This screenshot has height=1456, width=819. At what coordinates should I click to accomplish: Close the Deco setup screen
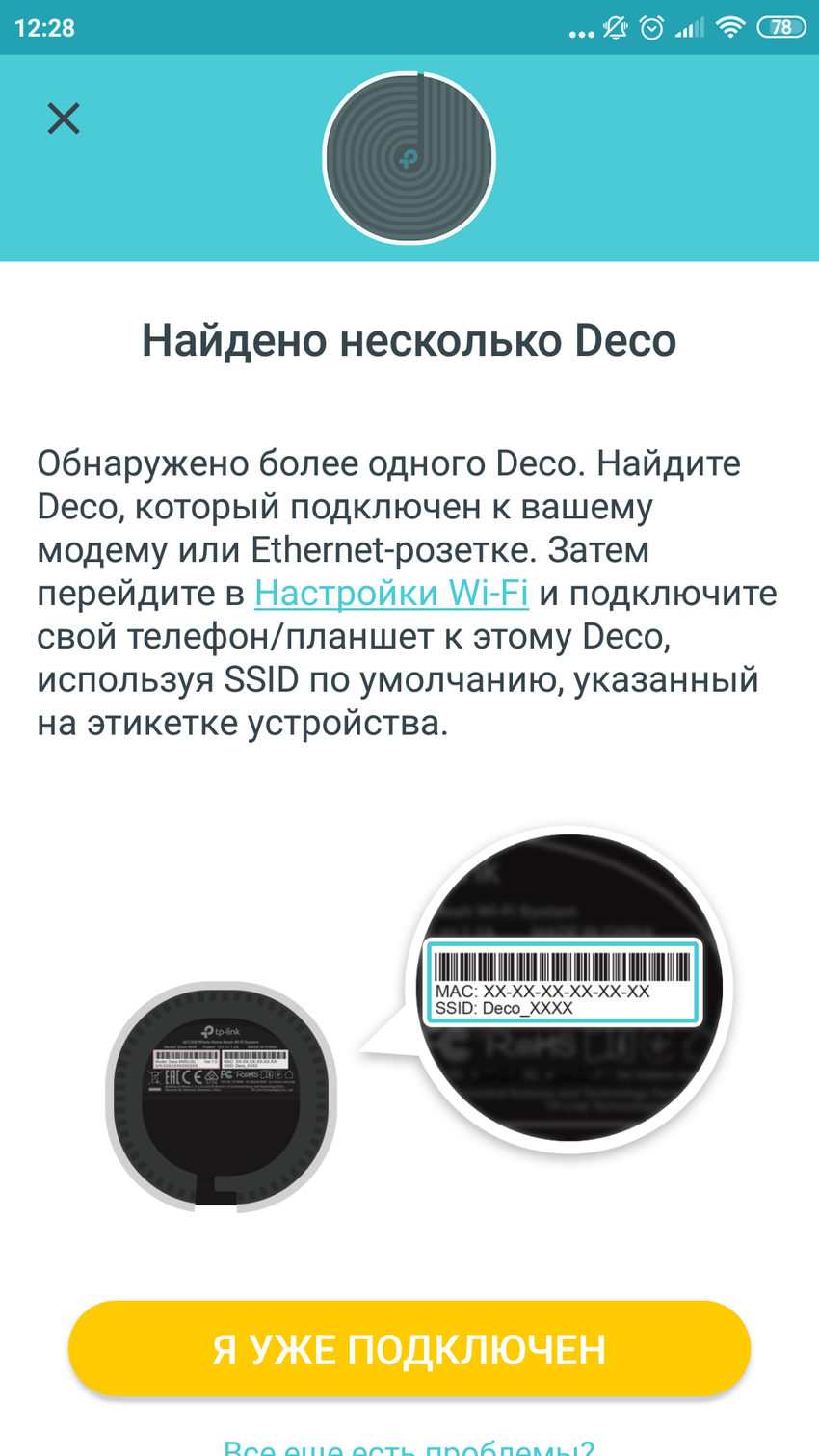(64, 119)
